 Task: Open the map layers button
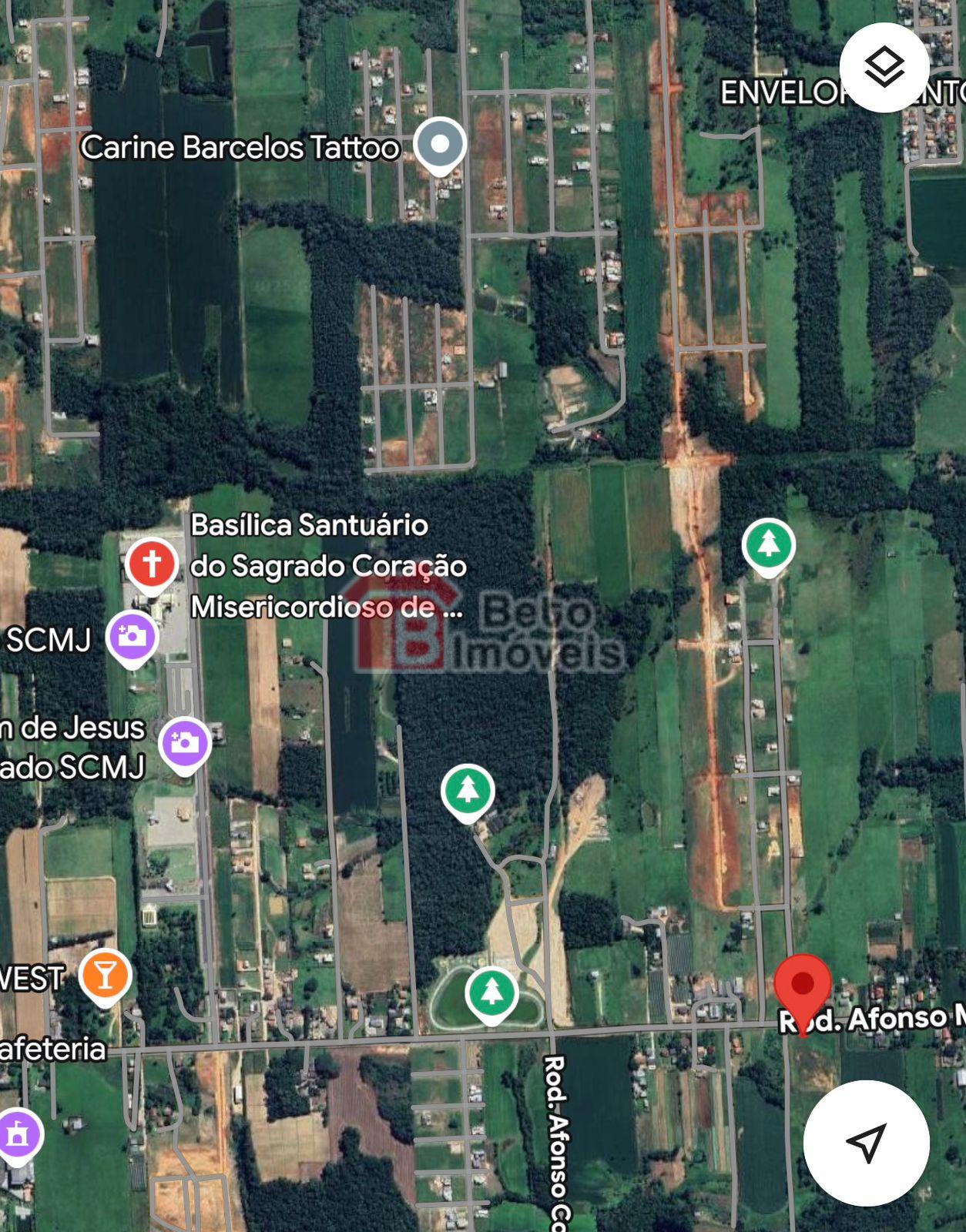click(884, 68)
